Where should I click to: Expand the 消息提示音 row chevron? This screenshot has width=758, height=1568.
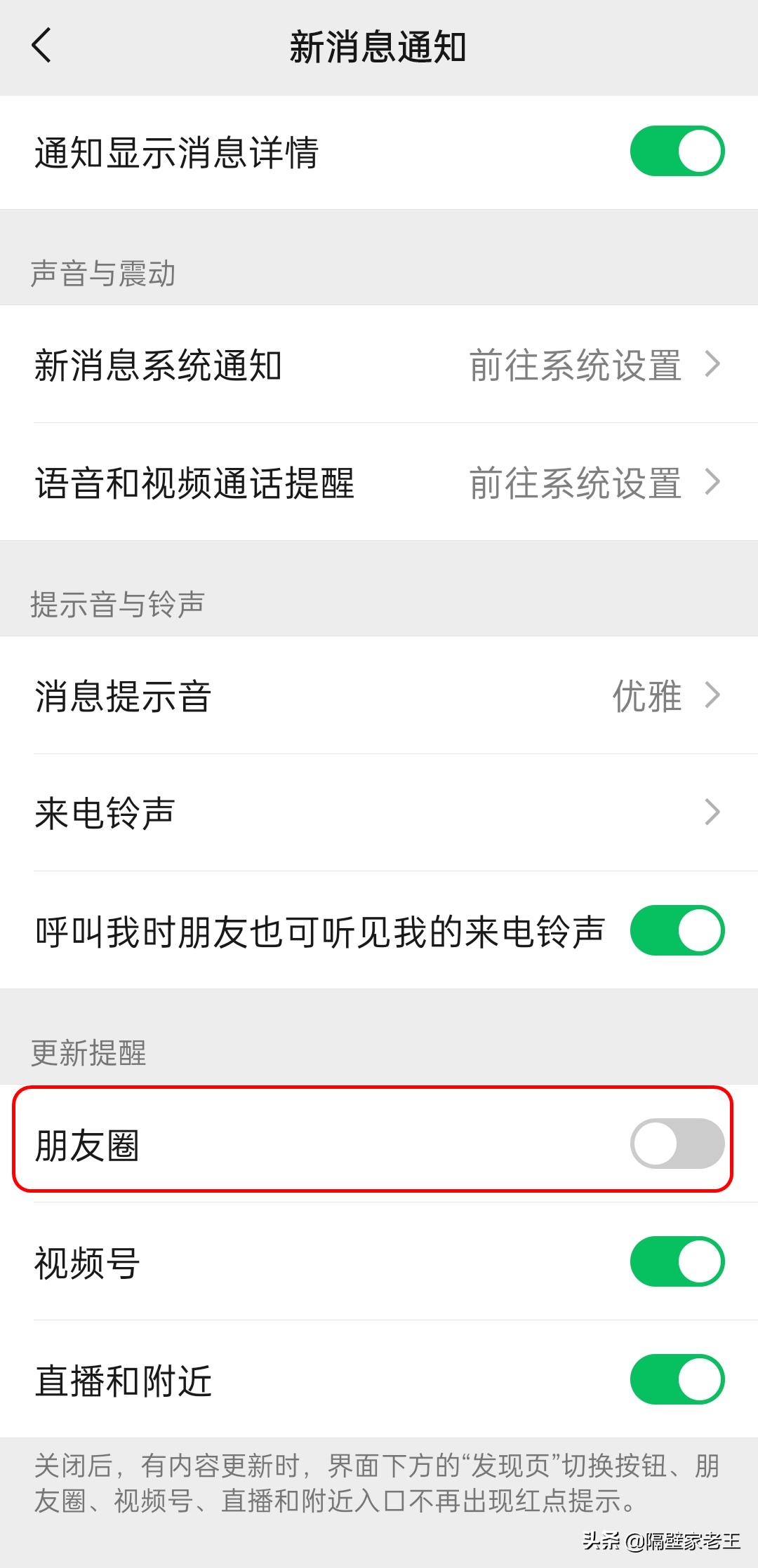(714, 696)
